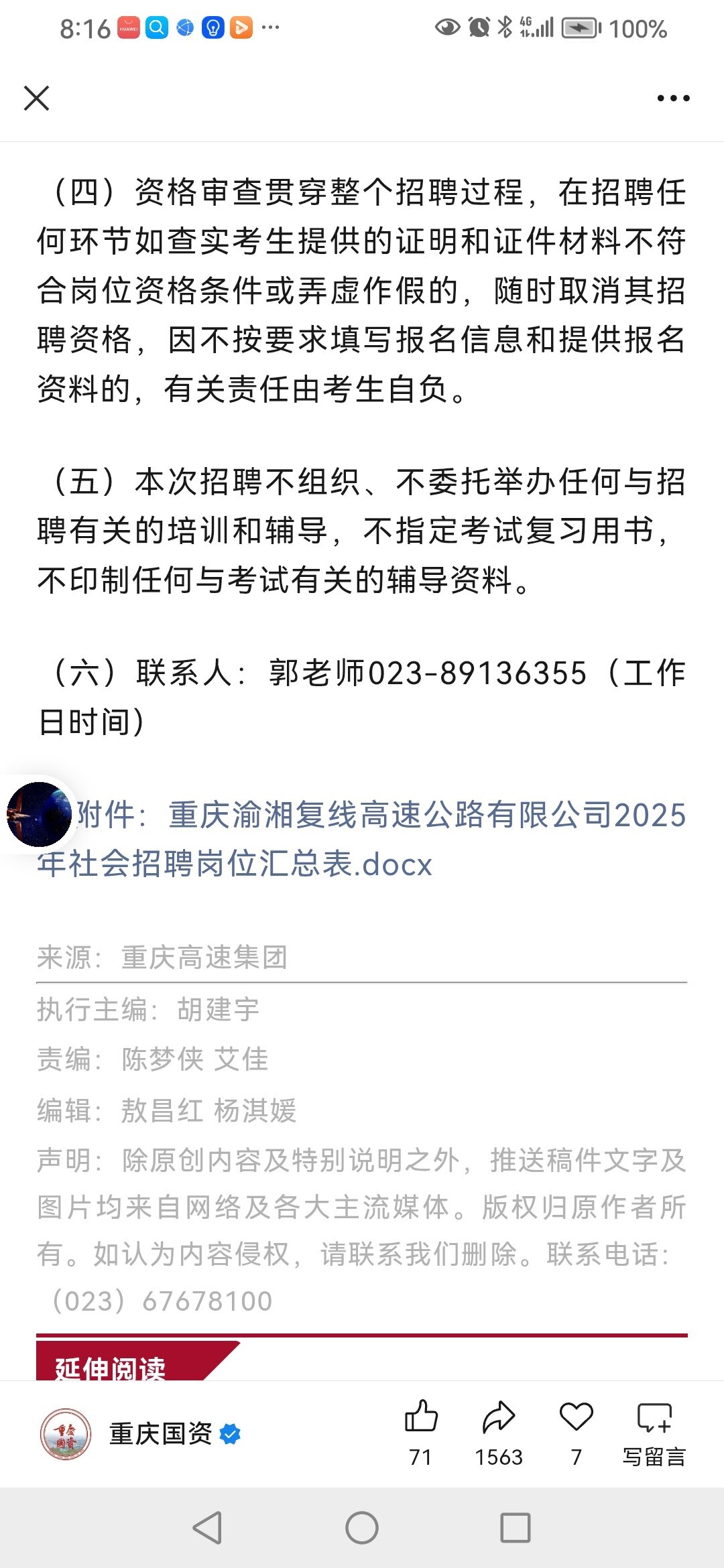Screen dimensions: 724x1568
Task: Close the article page
Action: coord(36,98)
